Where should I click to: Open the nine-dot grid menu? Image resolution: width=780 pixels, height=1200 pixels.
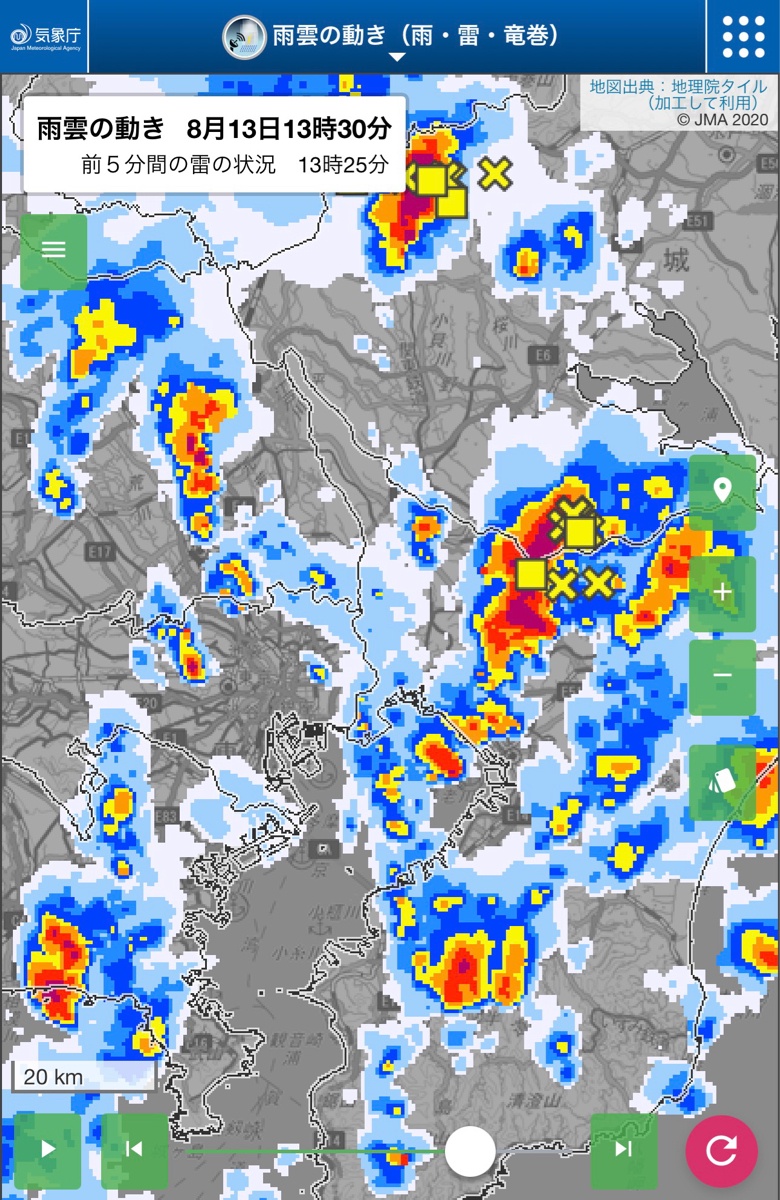(743, 37)
